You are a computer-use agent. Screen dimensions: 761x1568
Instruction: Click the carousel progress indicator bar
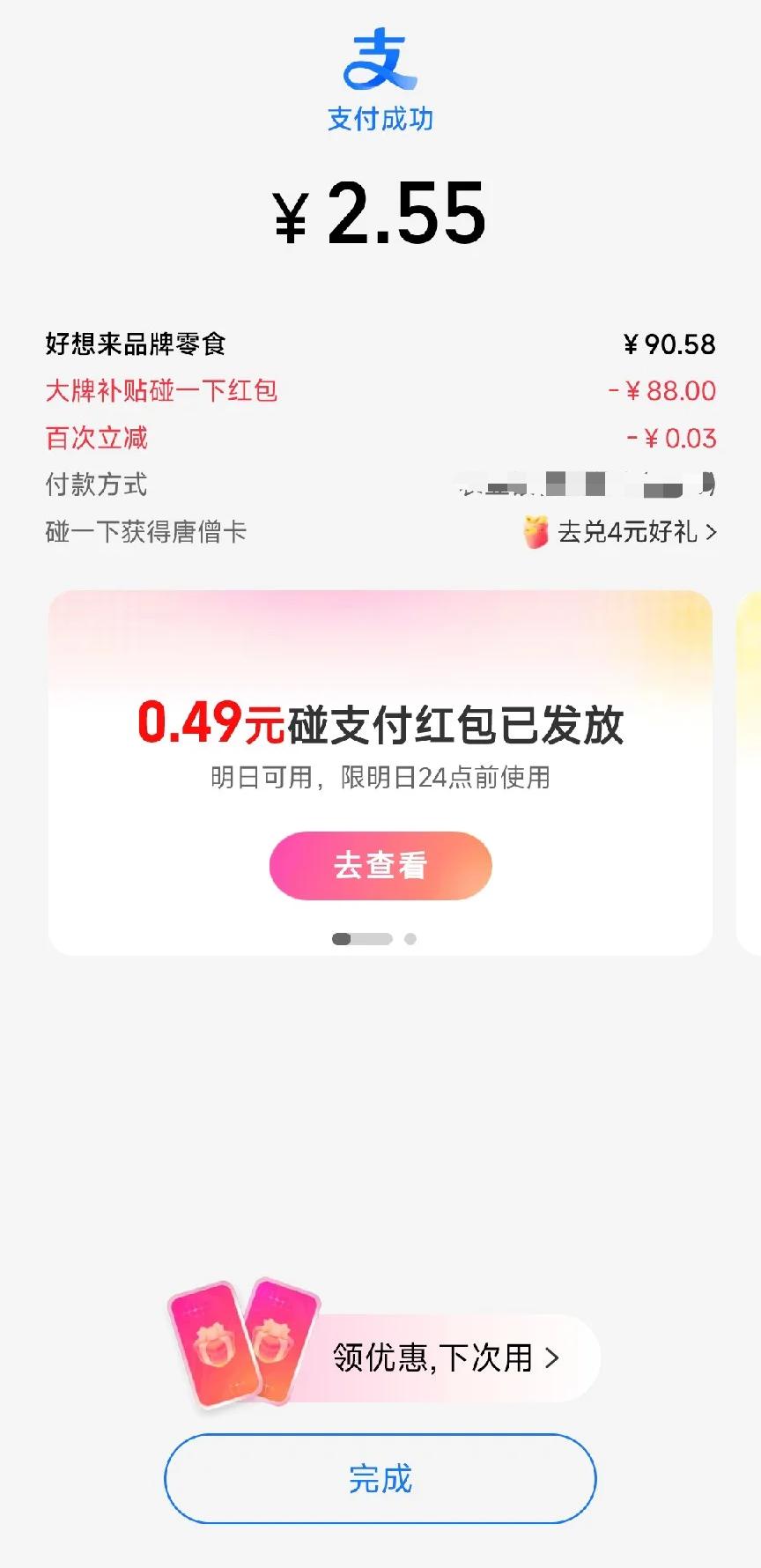coord(361,939)
